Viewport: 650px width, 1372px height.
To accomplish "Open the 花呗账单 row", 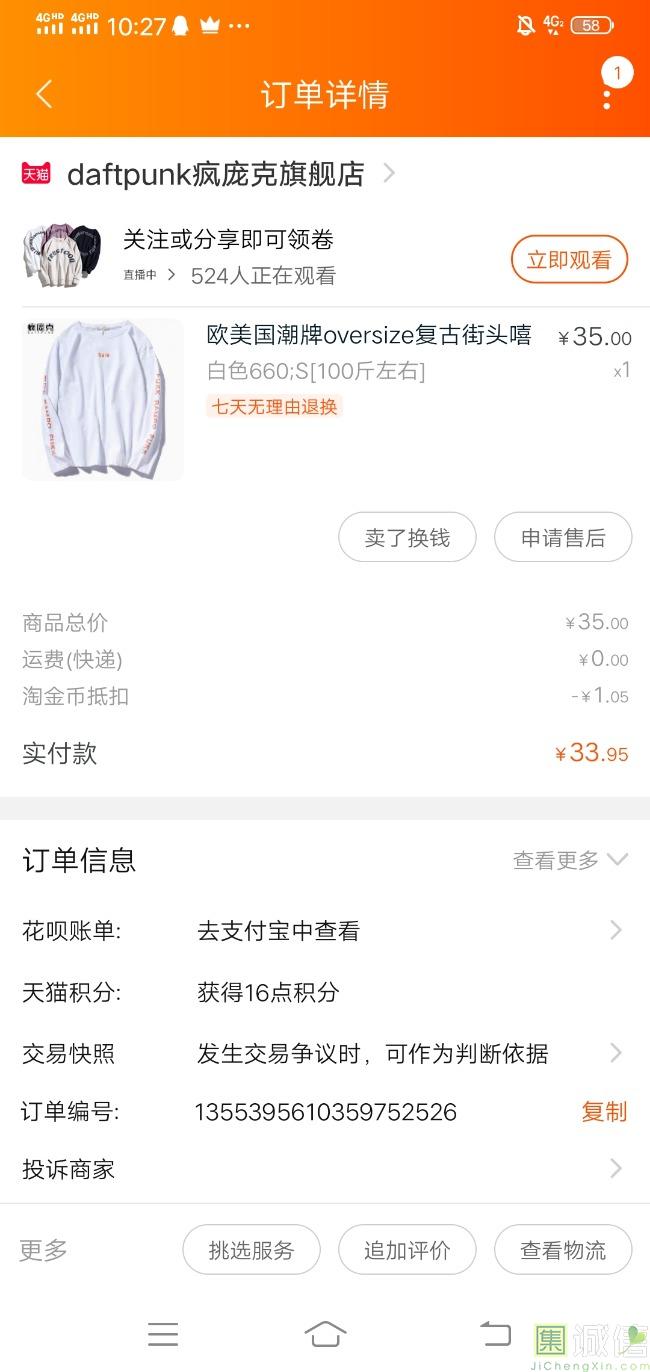I will pyautogui.click(x=324, y=931).
